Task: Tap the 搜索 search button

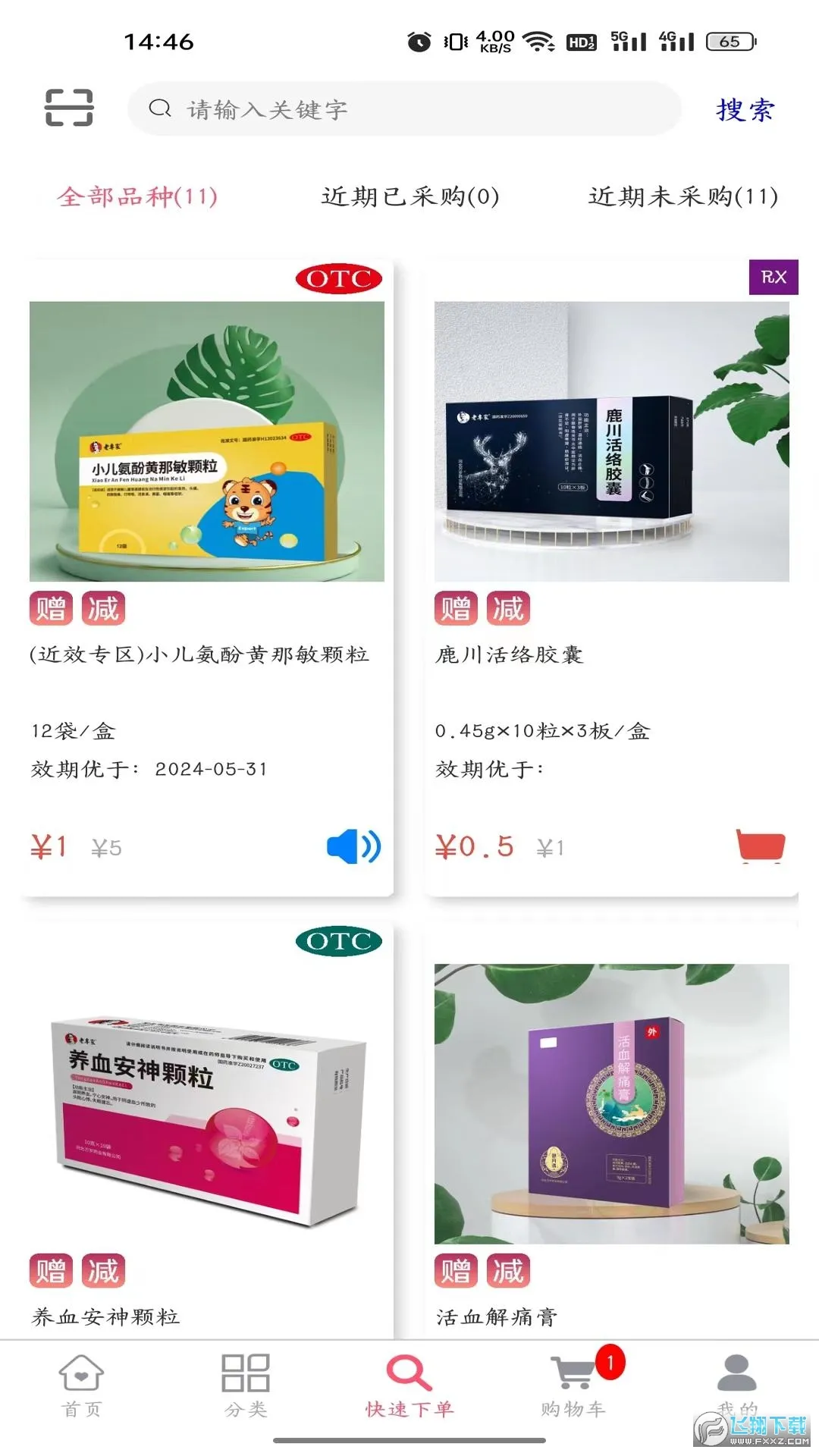Action: [x=745, y=110]
